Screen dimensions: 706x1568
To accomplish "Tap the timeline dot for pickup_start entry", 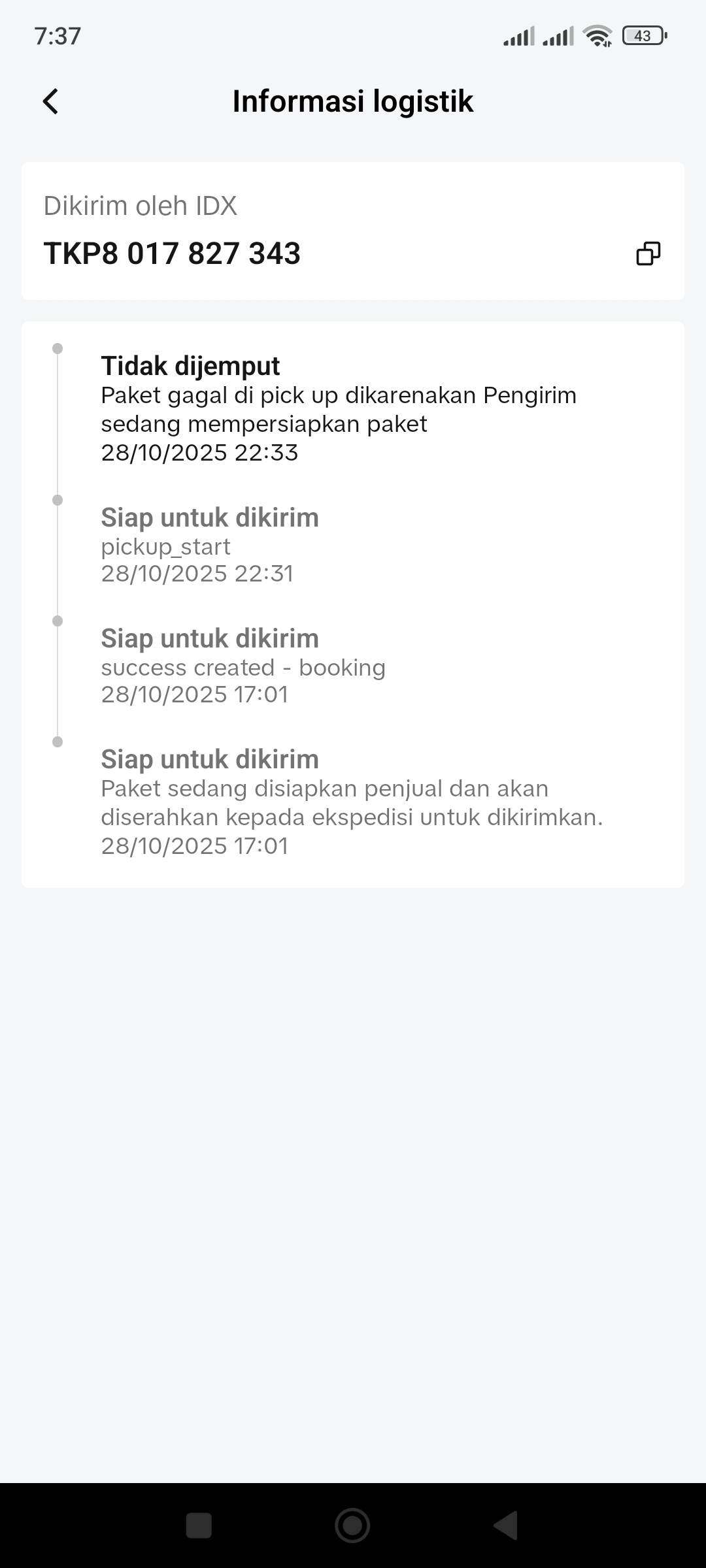I will 58,500.
